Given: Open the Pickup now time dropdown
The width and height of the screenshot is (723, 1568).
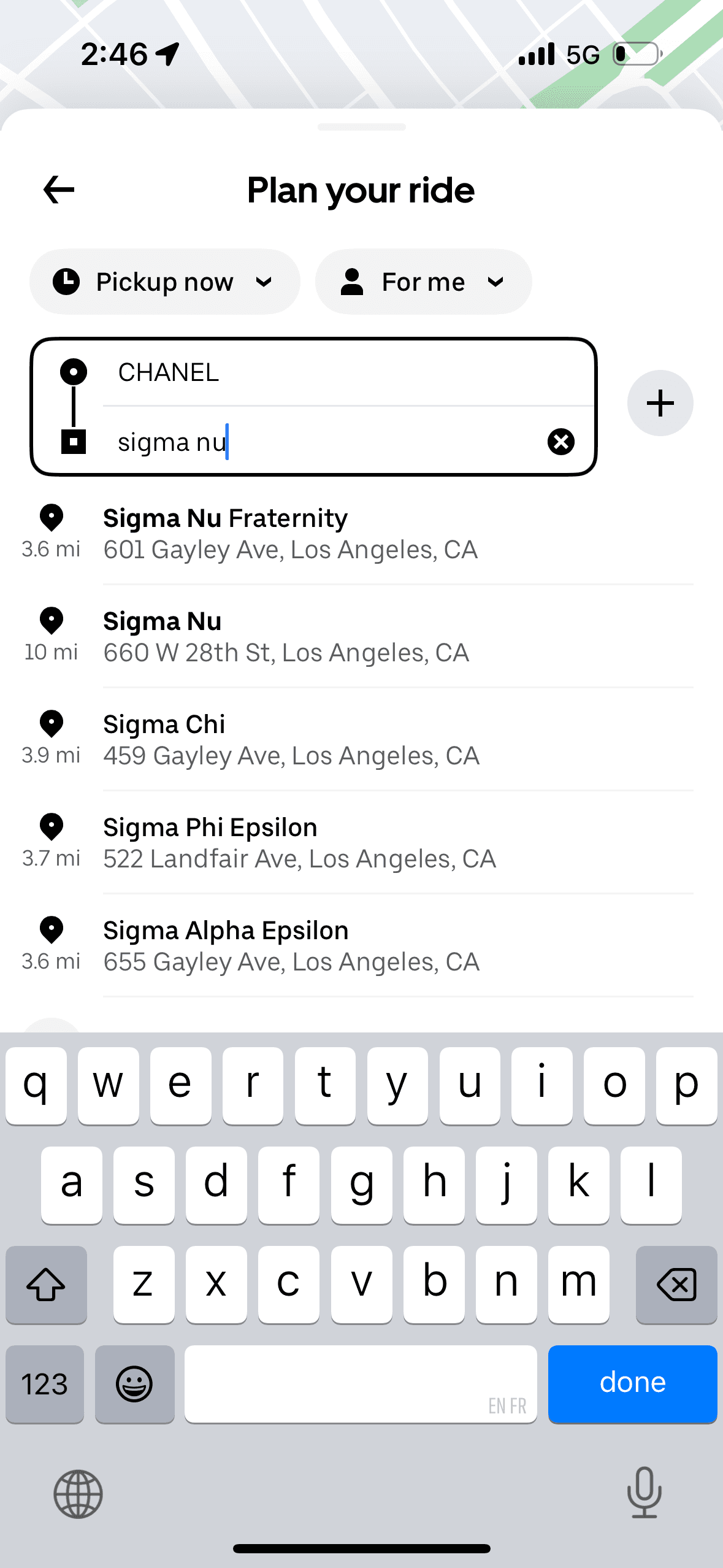Looking at the screenshot, I should (x=164, y=282).
